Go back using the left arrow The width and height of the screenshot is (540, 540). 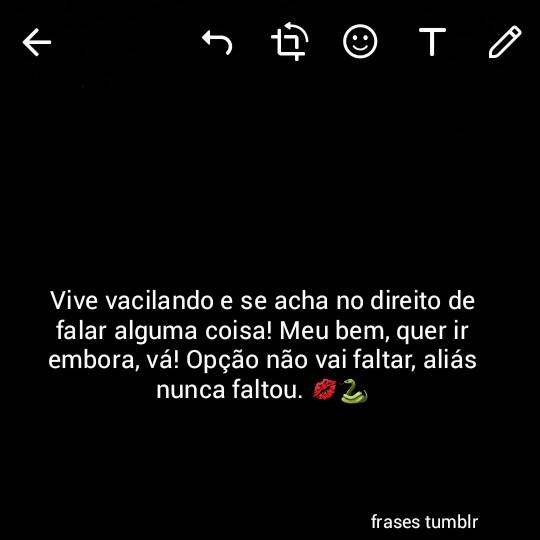pos(37,42)
